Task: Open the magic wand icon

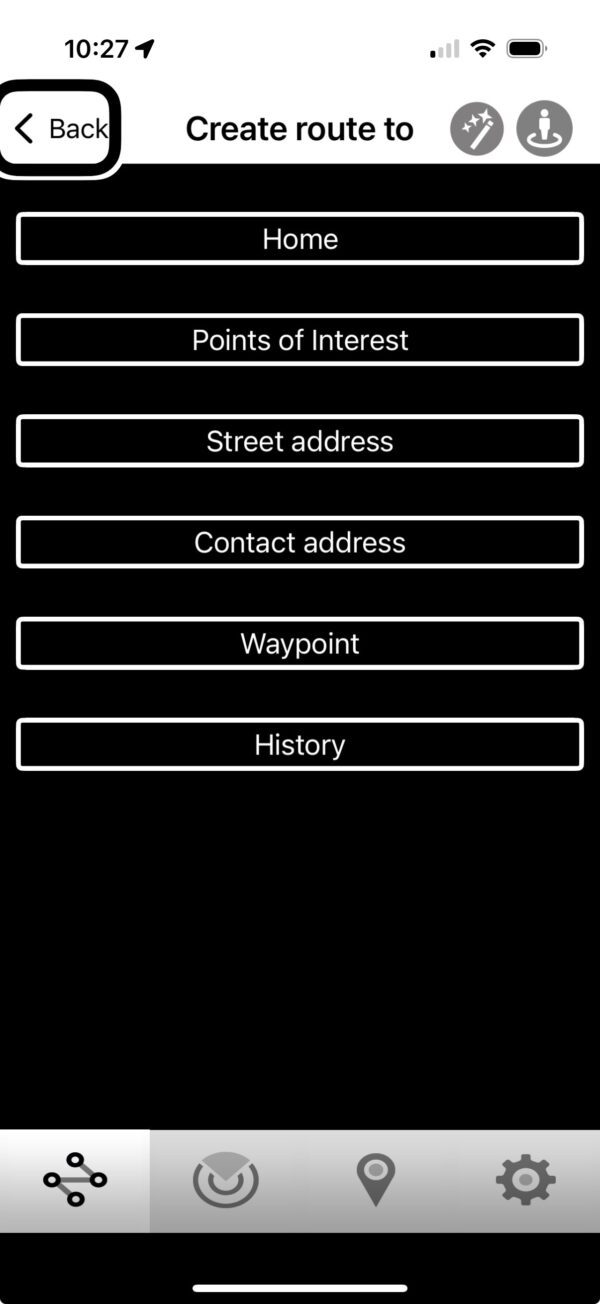Action: coord(477,129)
